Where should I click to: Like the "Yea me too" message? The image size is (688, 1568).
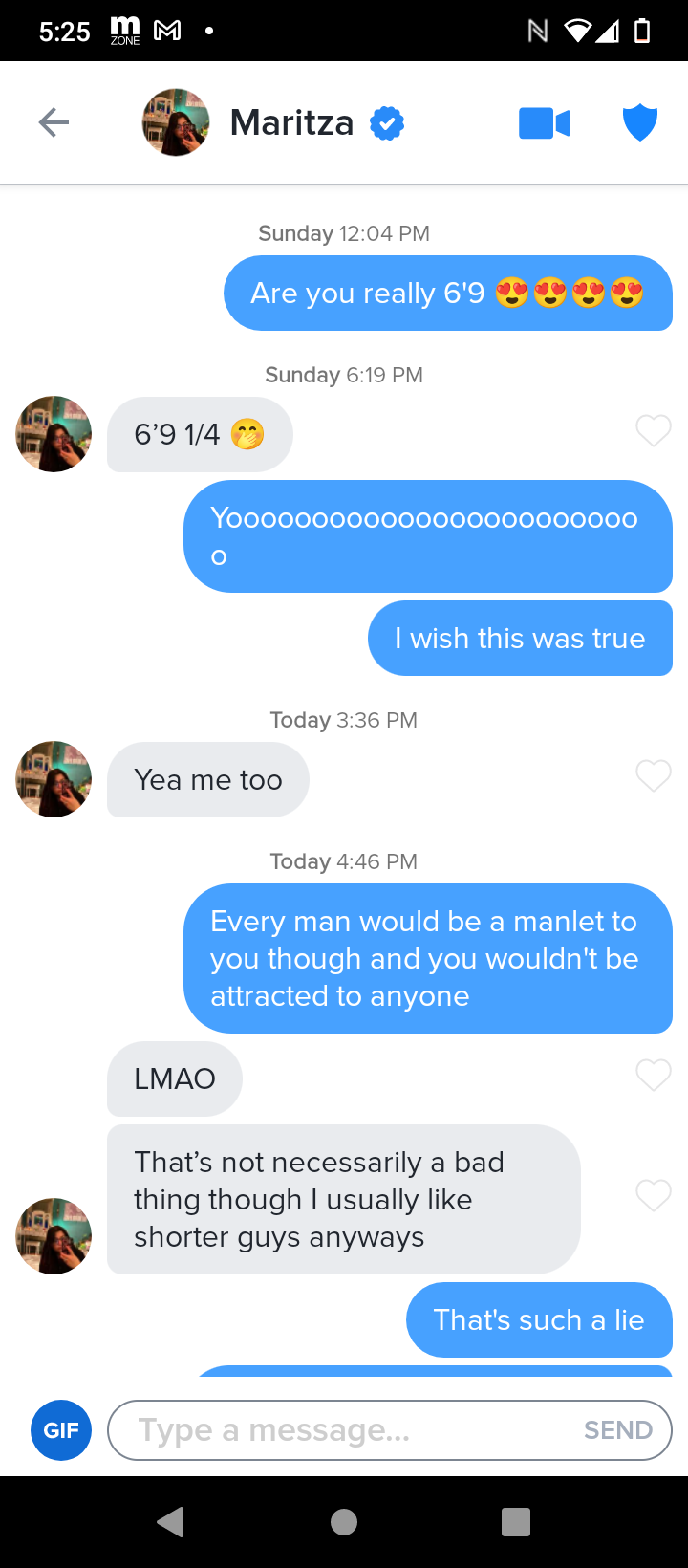pos(654,775)
